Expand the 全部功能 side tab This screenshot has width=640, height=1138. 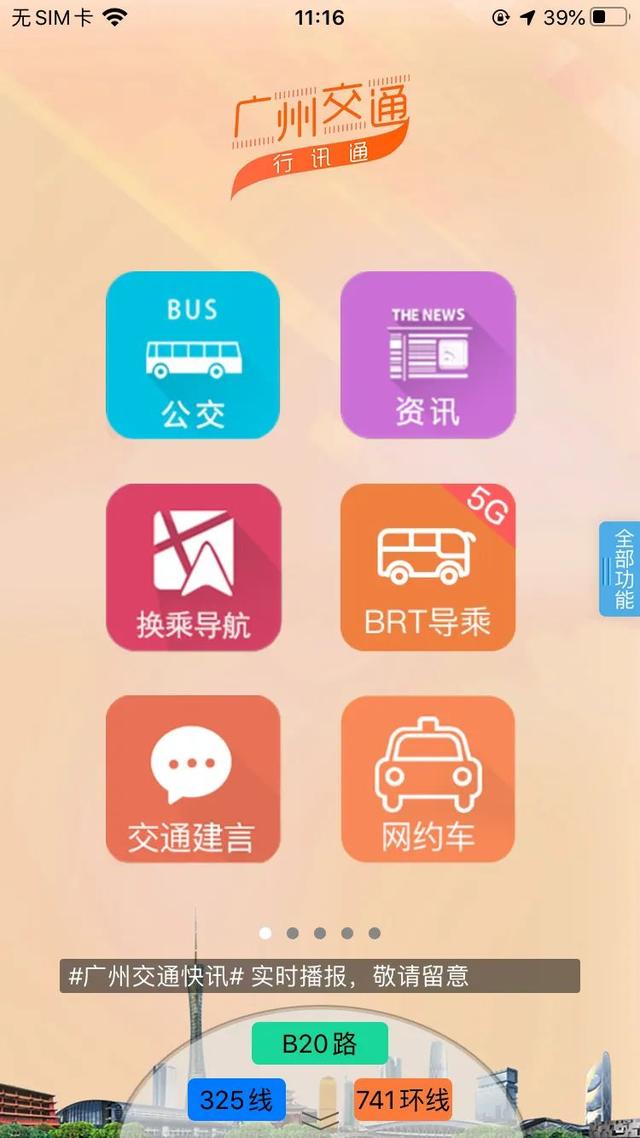622,568
